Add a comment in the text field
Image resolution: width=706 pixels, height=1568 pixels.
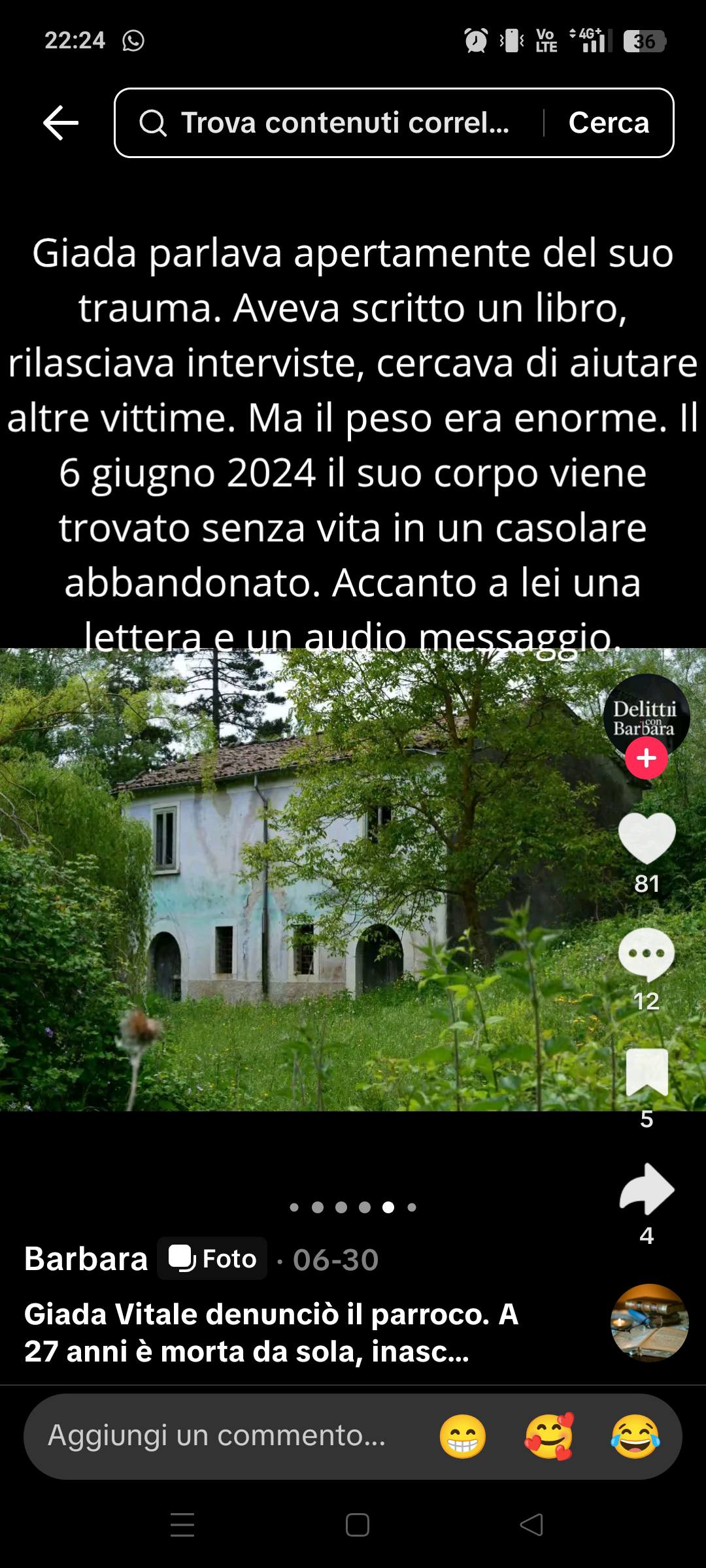click(x=217, y=1436)
